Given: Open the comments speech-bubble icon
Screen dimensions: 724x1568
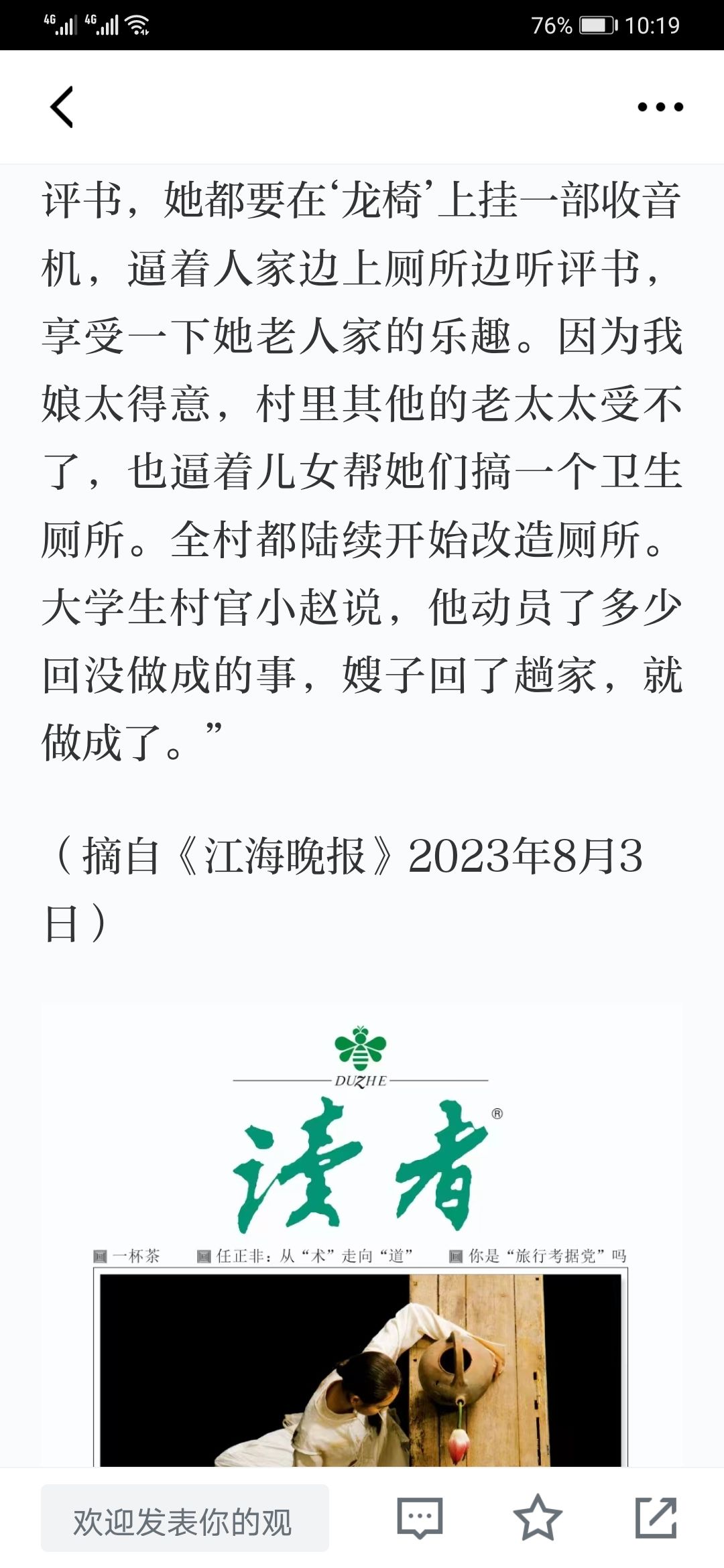Looking at the screenshot, I should click(420, 1518).
